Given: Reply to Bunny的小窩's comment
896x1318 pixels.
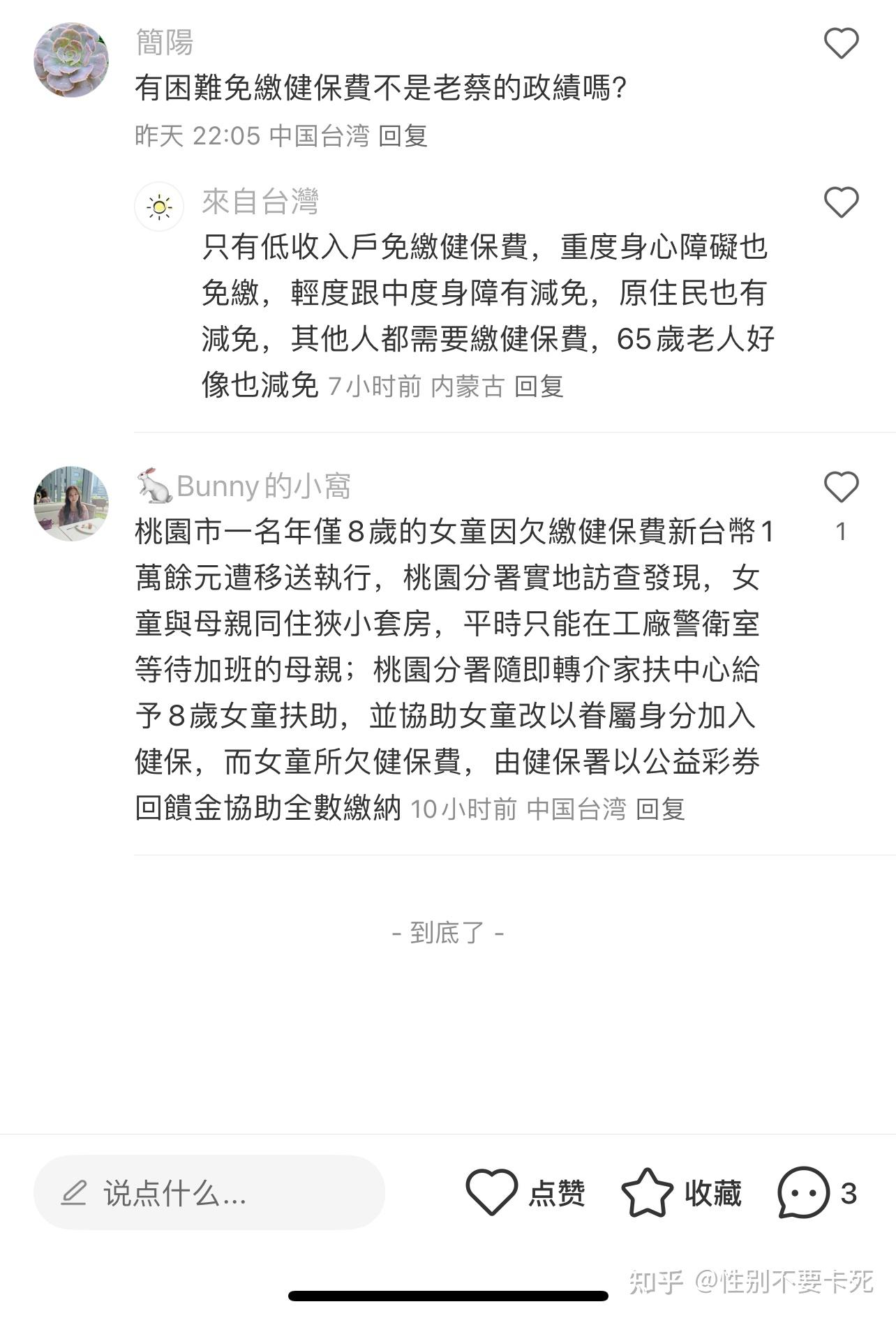Looking at the screenshot, I should click(660, 809).
